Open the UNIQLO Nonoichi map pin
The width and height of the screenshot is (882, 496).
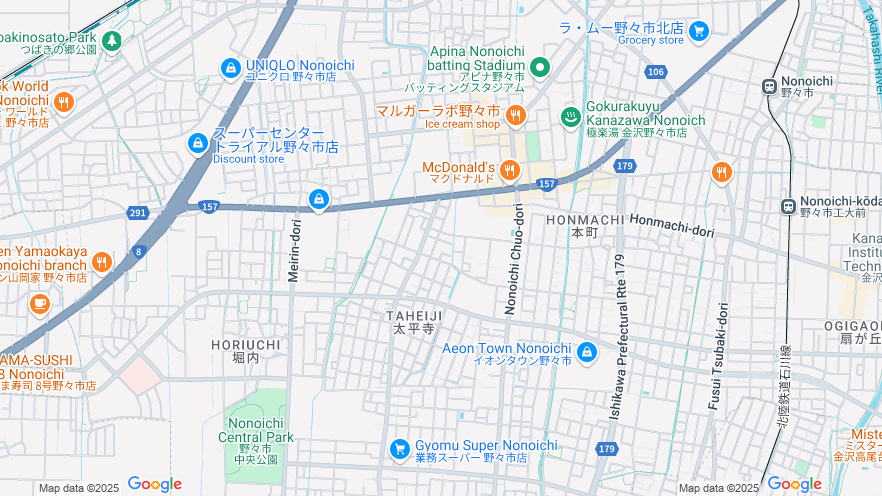231,69
